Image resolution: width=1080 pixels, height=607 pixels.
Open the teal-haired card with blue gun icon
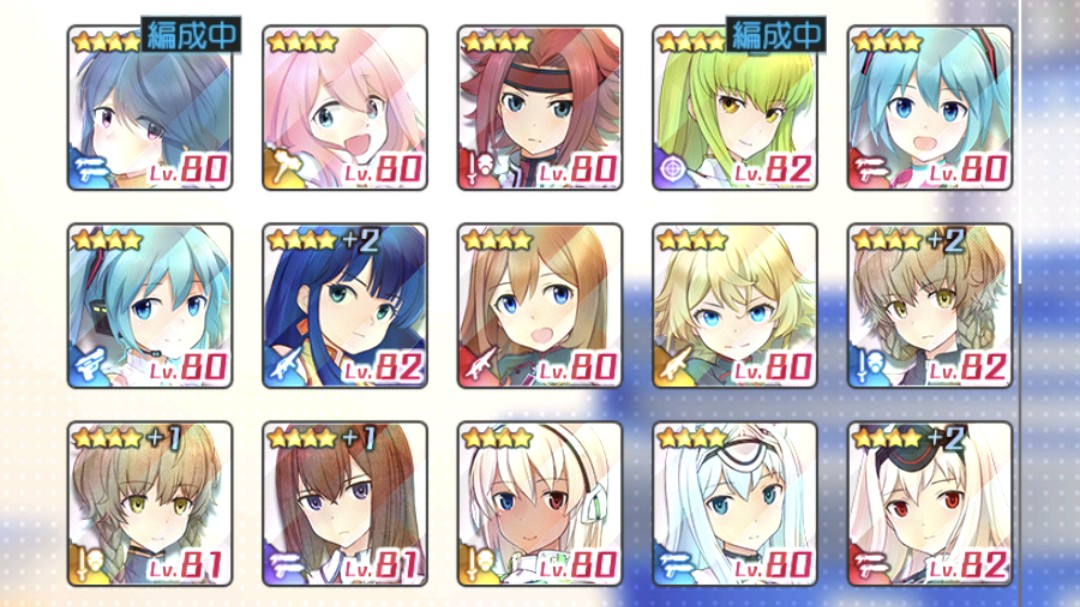click(x=150, y=306)
